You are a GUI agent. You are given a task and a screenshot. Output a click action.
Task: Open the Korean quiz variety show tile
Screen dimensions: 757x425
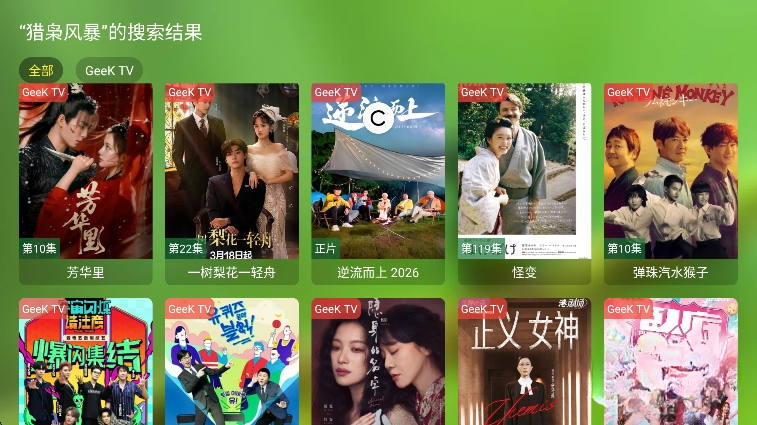pyautogui.click(x=232, y=362)
